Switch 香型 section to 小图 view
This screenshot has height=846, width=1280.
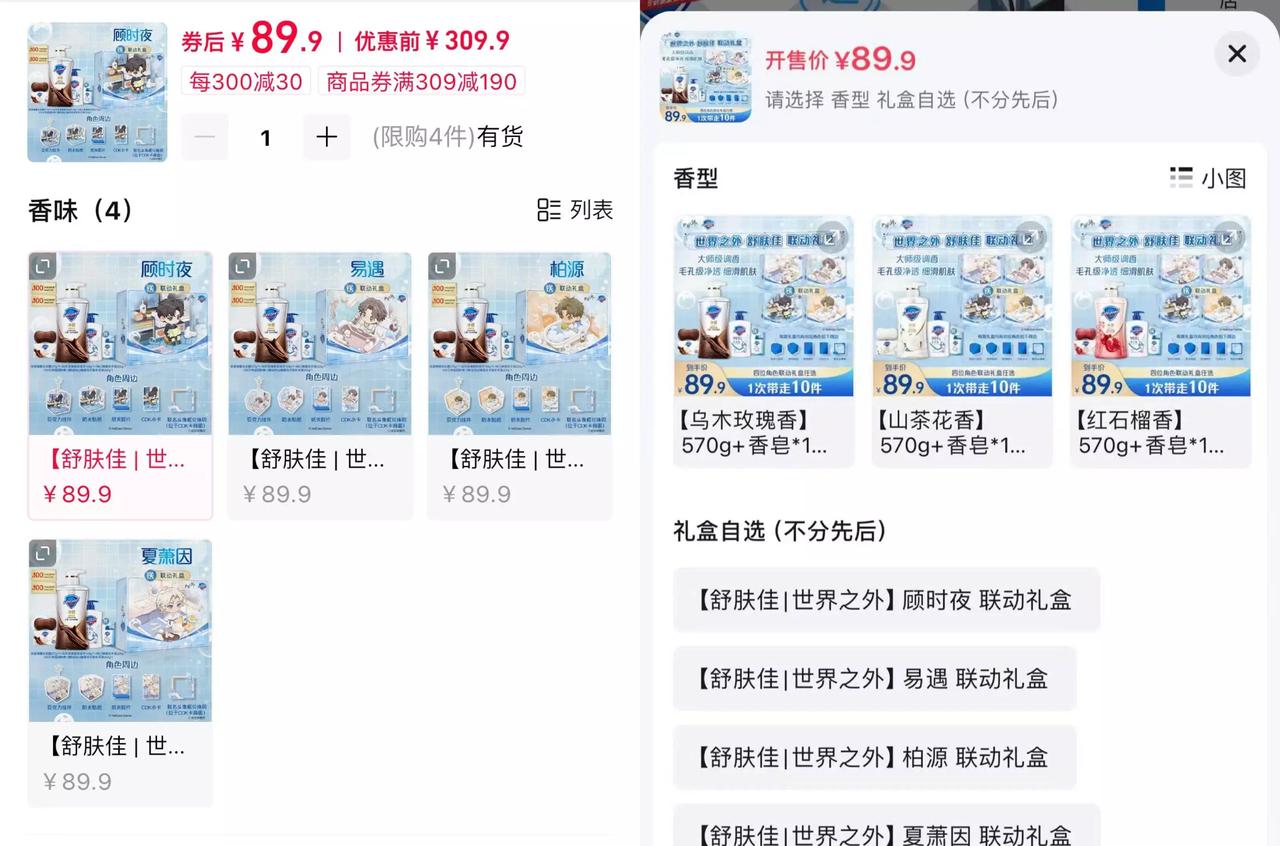pyautogui.click(x=1208, y=178)
